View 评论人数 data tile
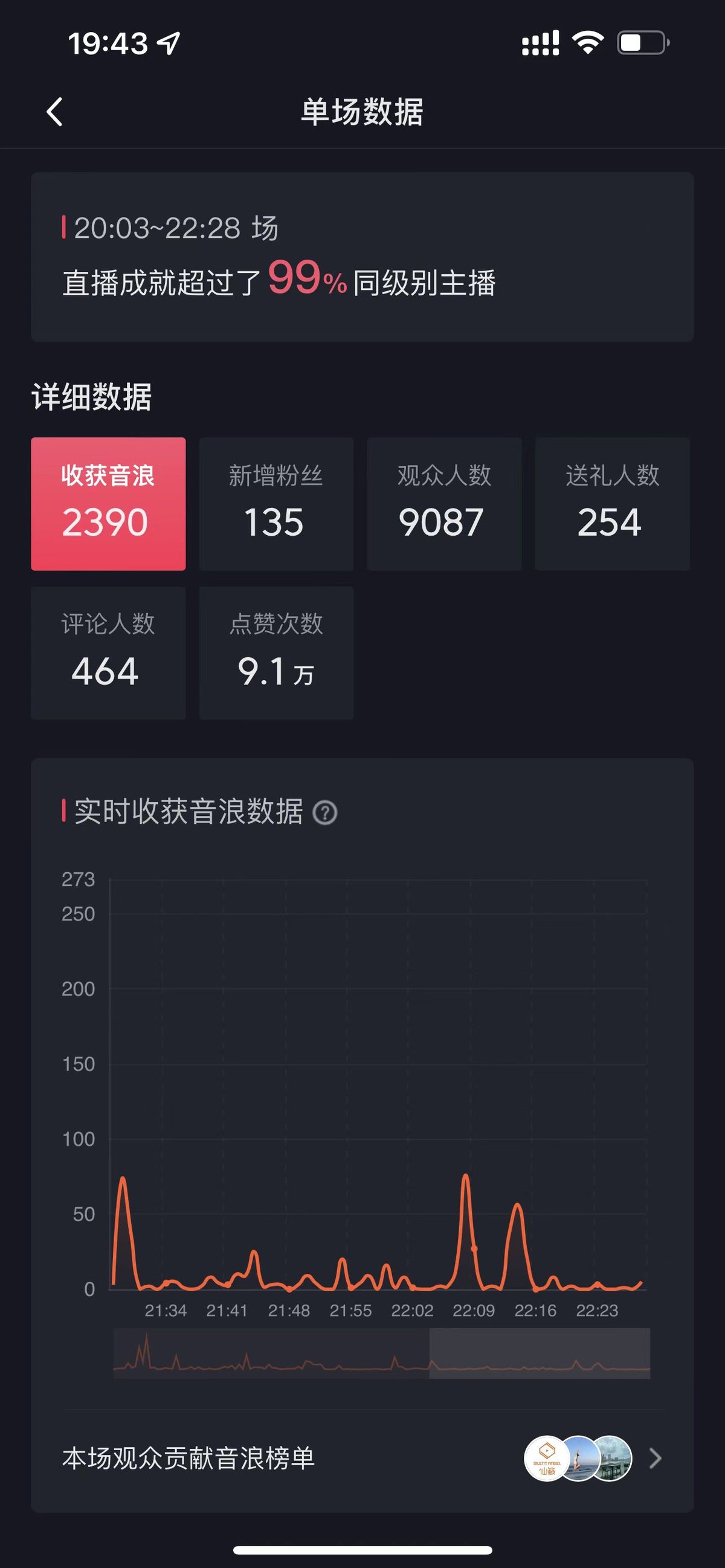The width and height of the screenshot is (725, 1568). pos(108,652)
